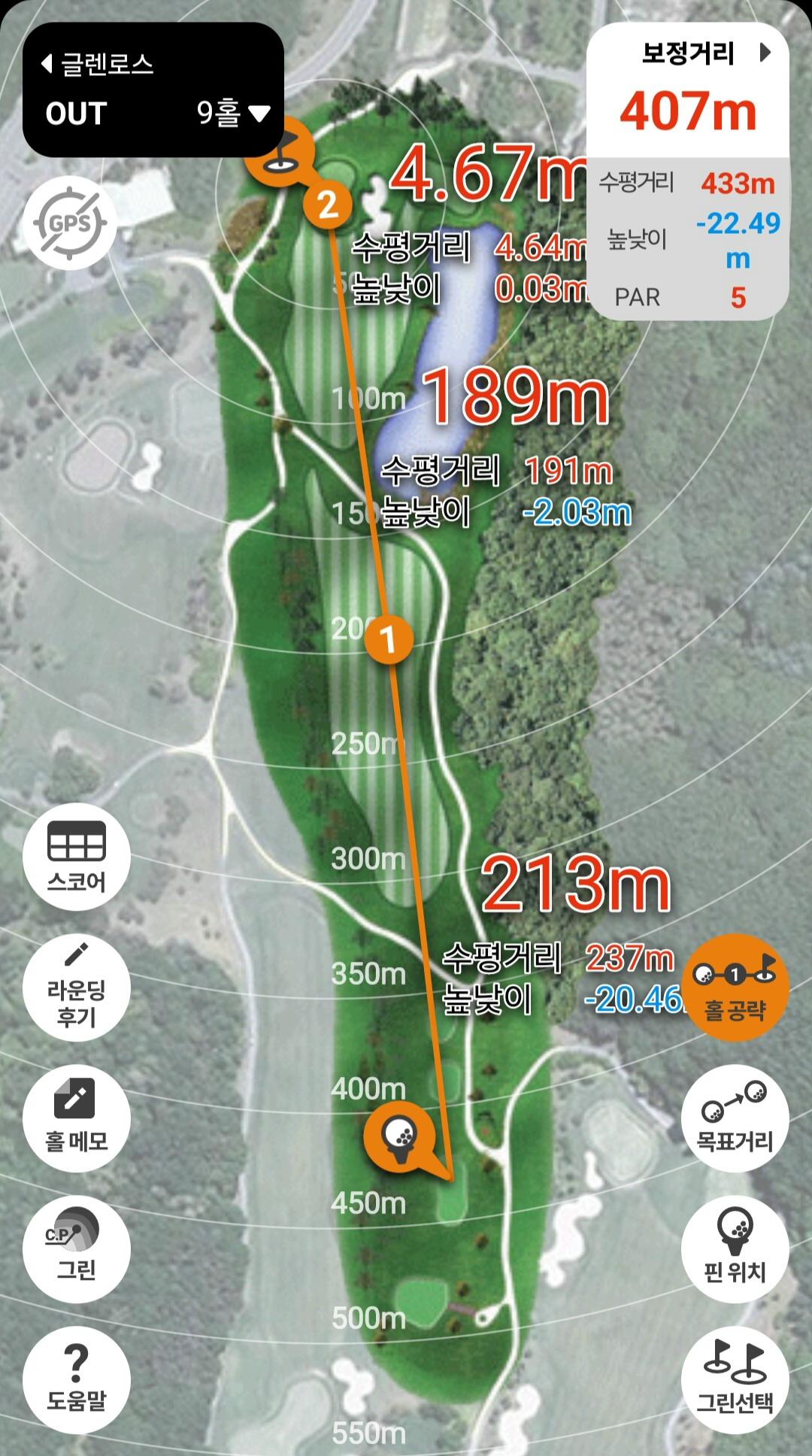Open 라운딩 후기 review
Screen dimensions: 812x1456
pyautogui.click(x=77, y=987)
